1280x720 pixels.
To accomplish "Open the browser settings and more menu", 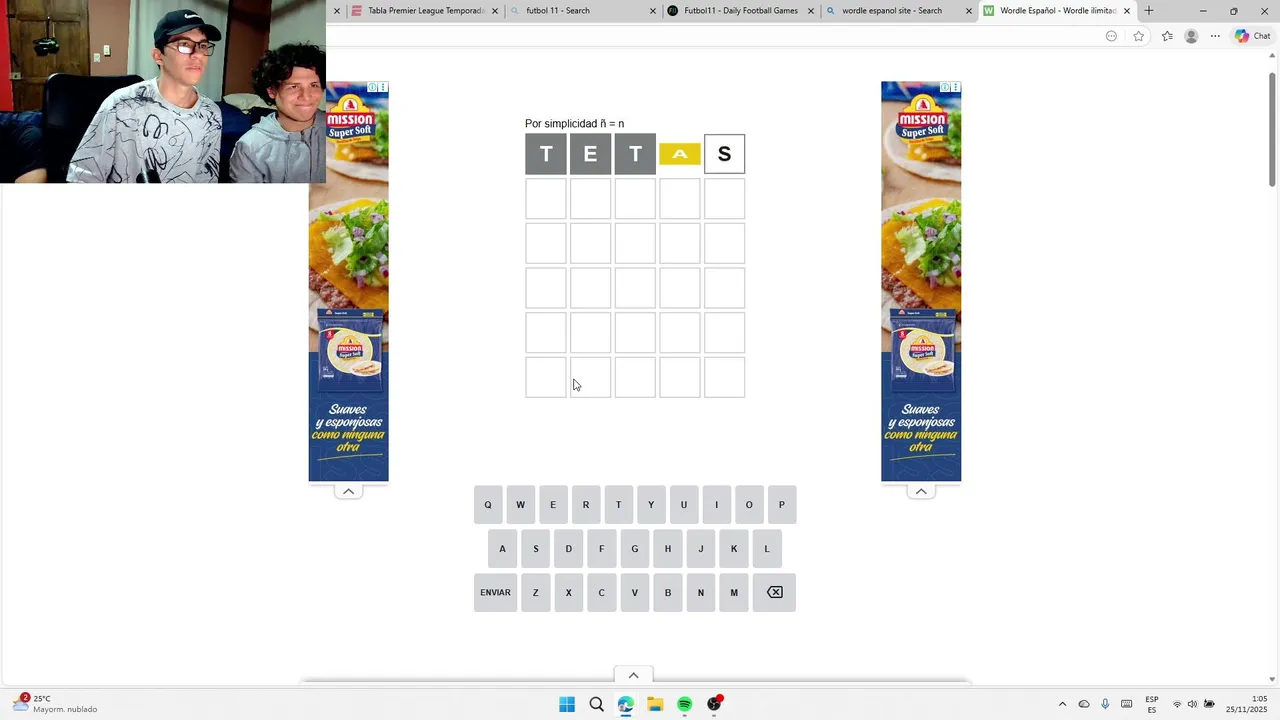I will point(1215,36).
